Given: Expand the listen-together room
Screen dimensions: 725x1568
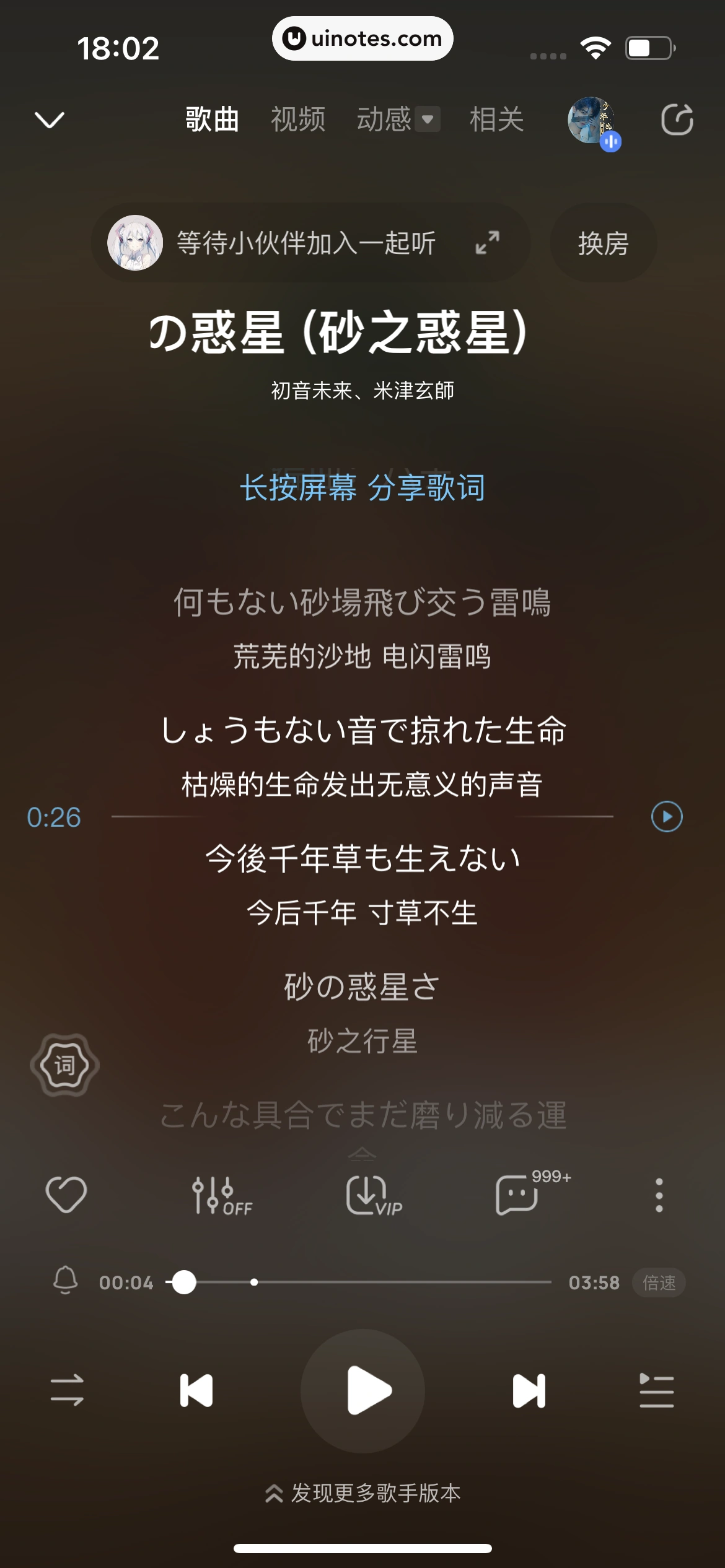Looking at the screenshot, I should (488, 243).
